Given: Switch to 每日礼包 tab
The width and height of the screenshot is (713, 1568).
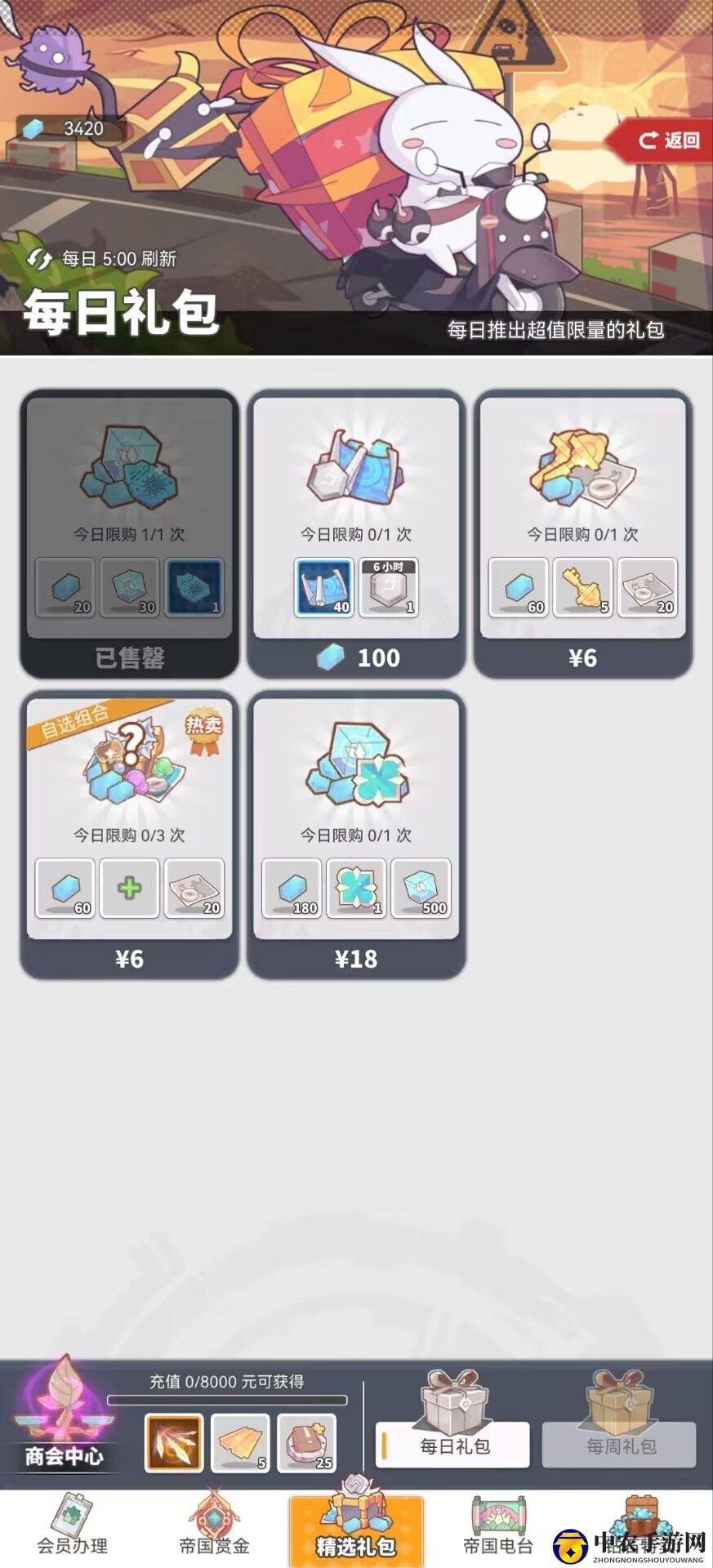Looking at the screenshot, I should [x=453, y=1445].
